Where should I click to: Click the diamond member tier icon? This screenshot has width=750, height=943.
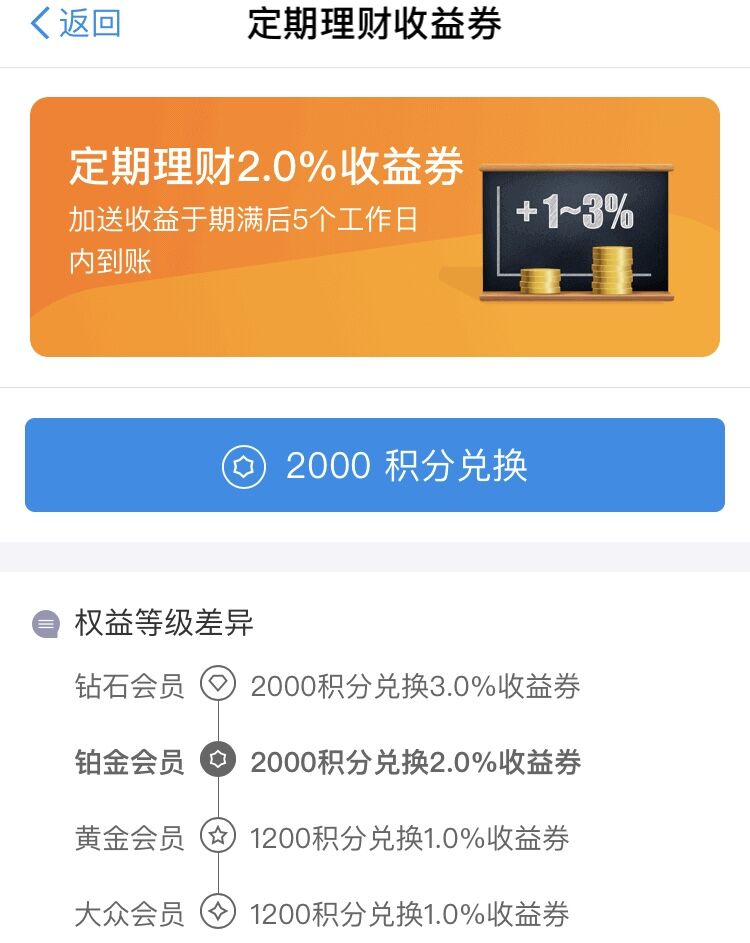(x=218, y=686)
